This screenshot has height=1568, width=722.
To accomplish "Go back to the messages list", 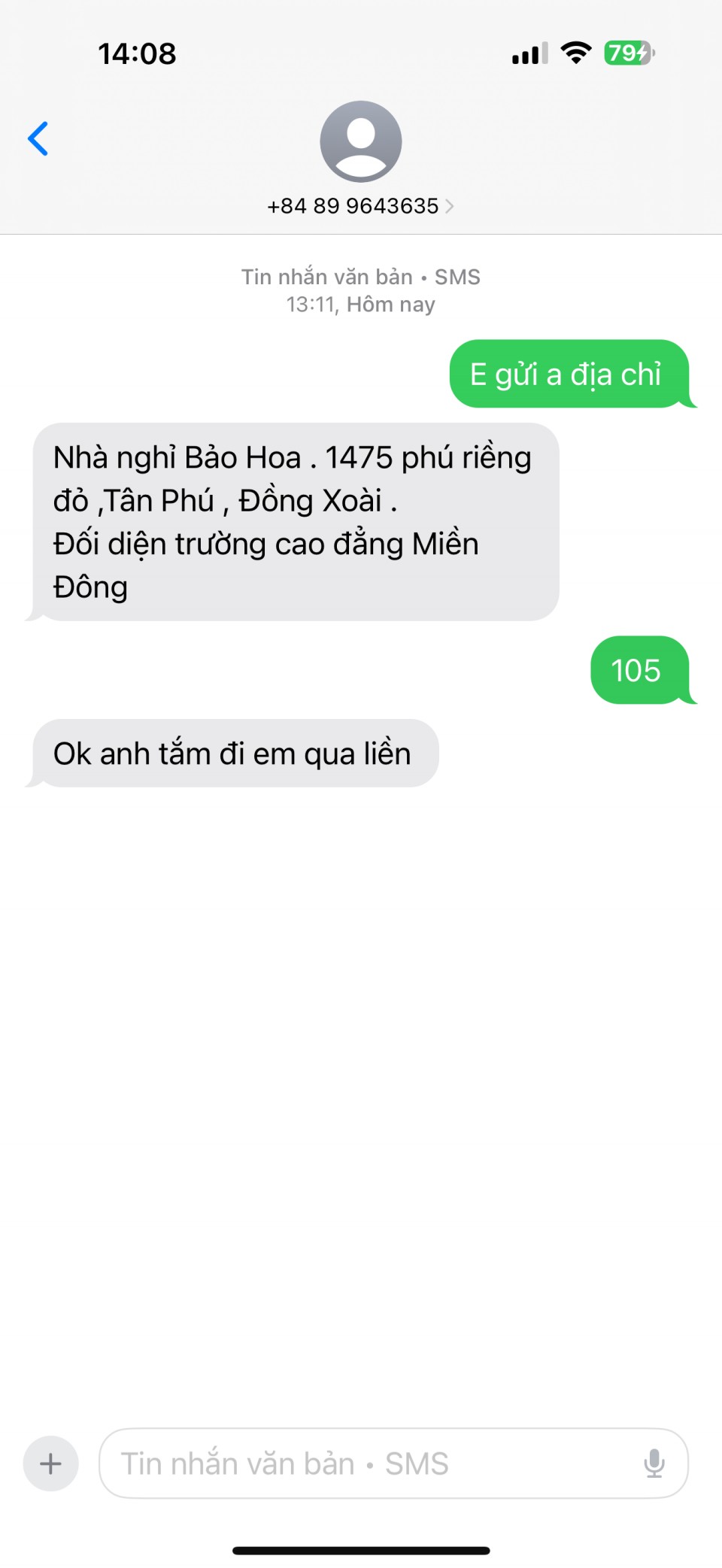I will (38, 138).
